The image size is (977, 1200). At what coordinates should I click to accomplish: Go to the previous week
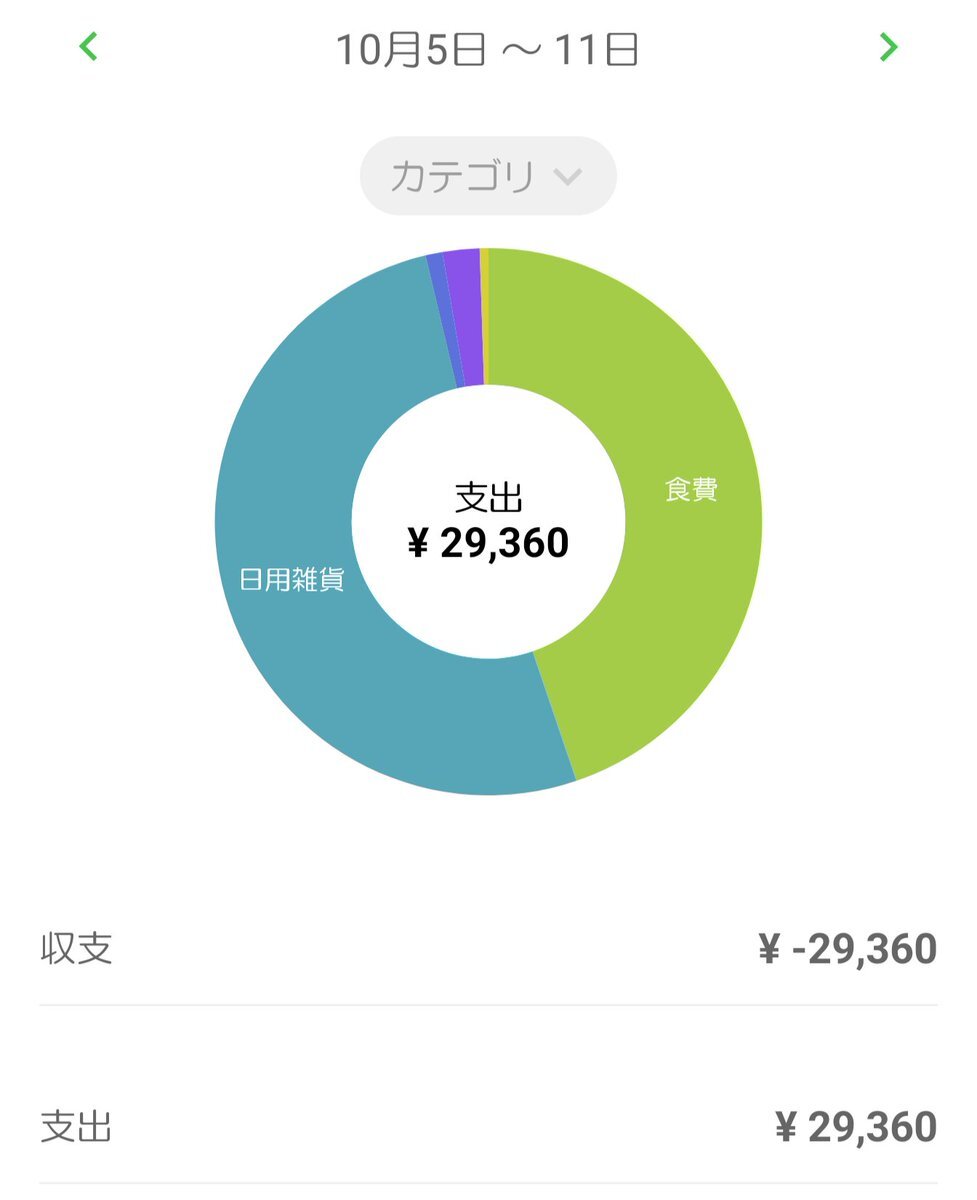(x=89, y=47)
